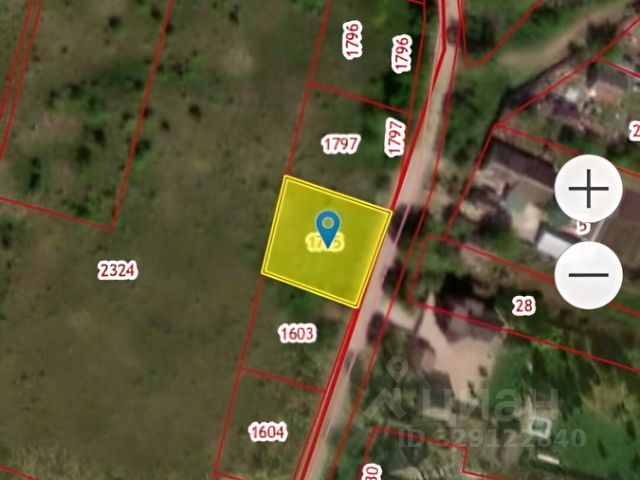Tap the blue location pin marker
640x480 pixels.
(326, 226)
